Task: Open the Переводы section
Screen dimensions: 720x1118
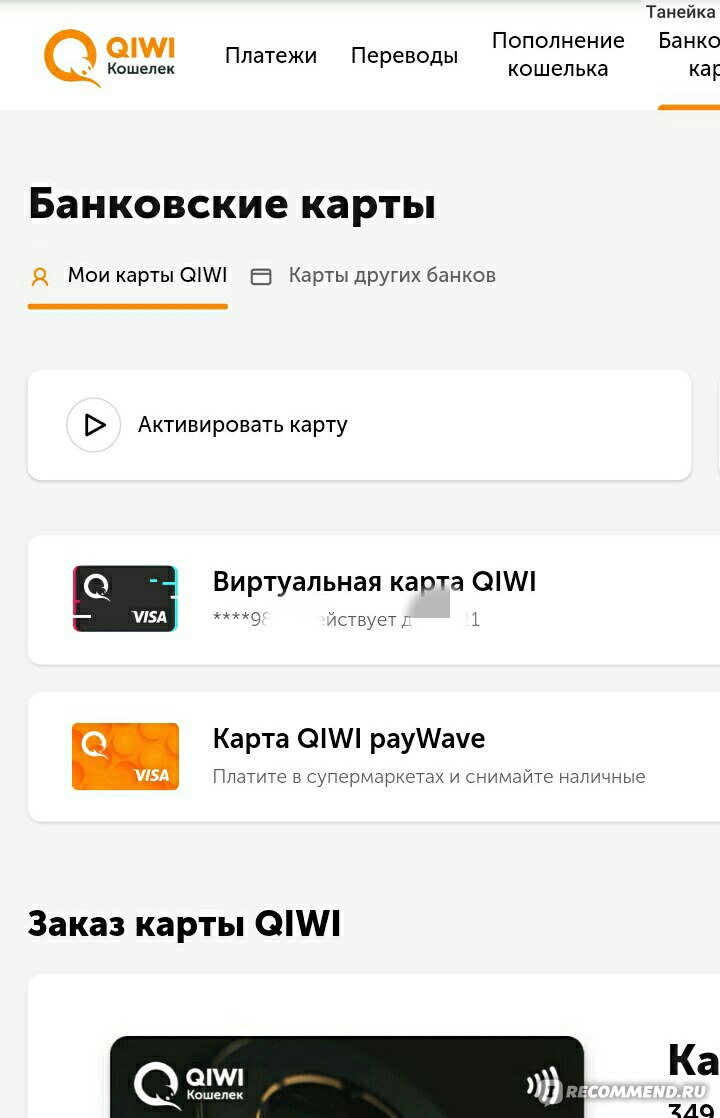Action: (x=404, y=56)
